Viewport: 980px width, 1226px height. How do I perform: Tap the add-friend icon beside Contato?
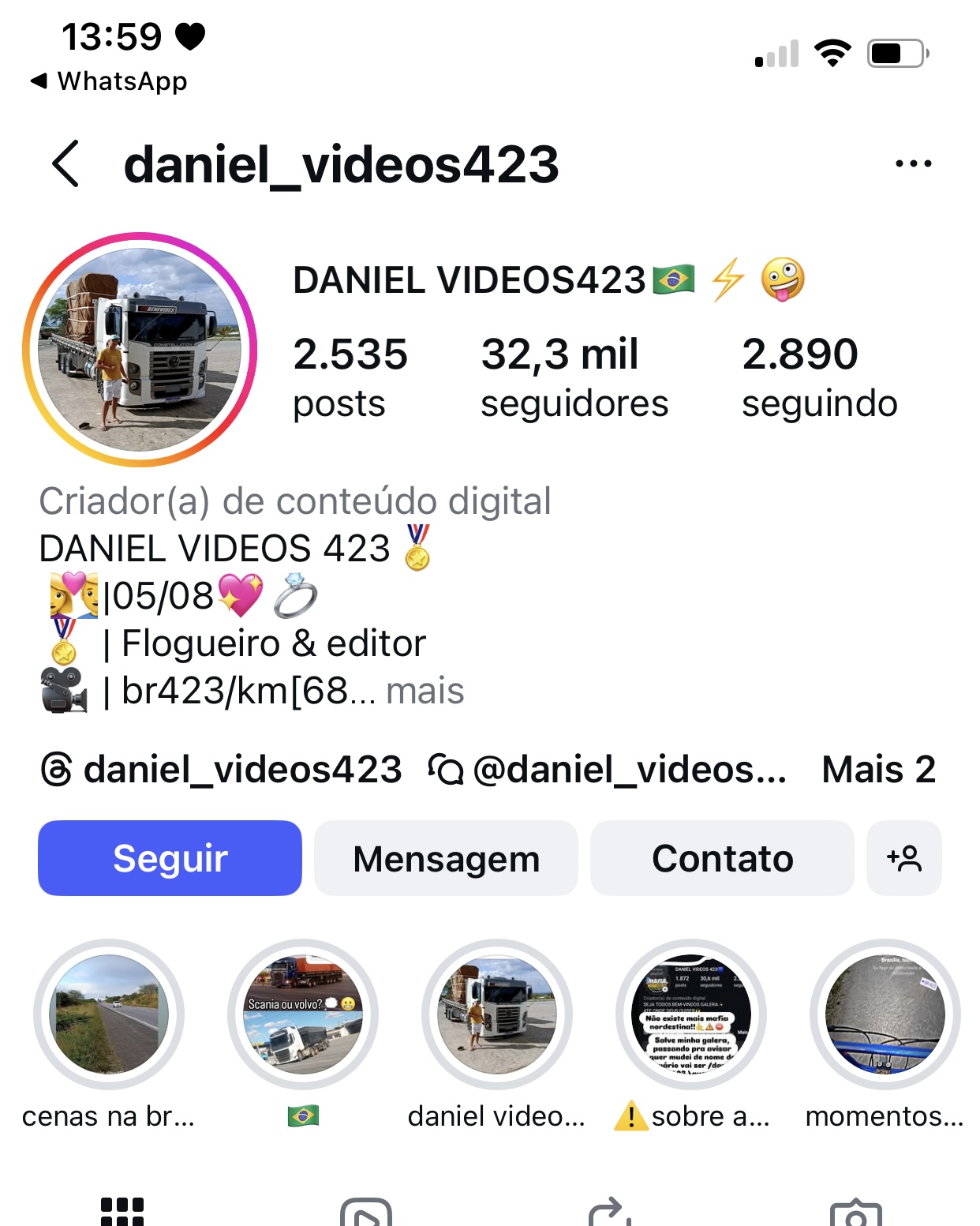click(903, 858)
